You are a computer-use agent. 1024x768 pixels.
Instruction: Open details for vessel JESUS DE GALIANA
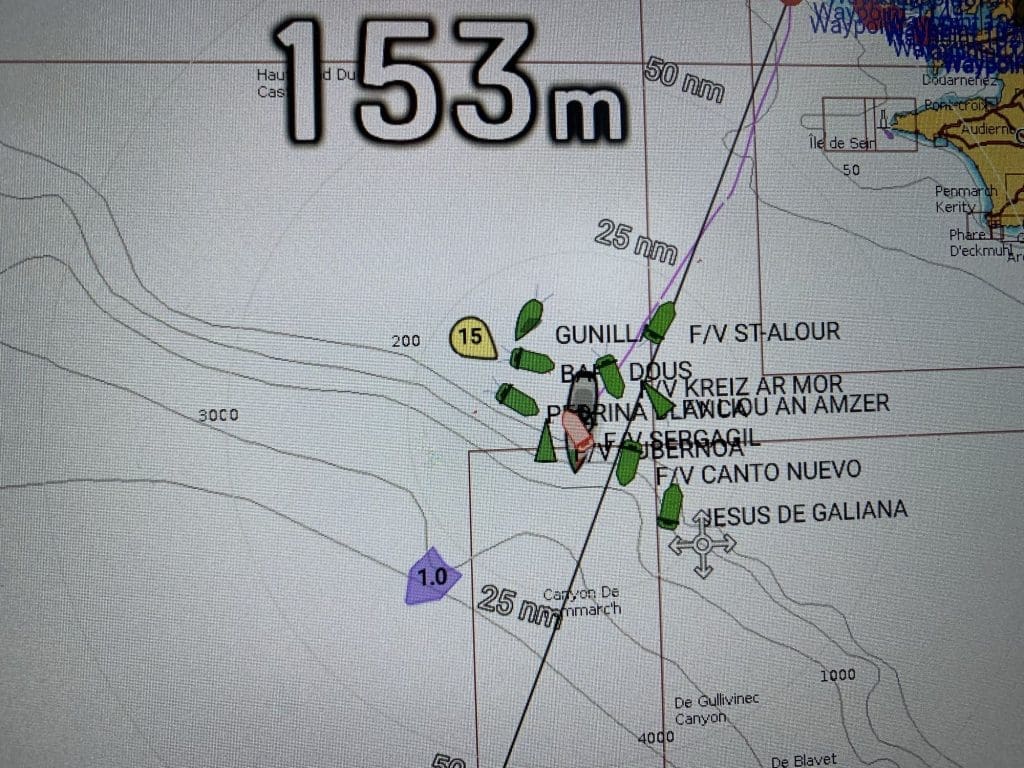coord(671,506)
